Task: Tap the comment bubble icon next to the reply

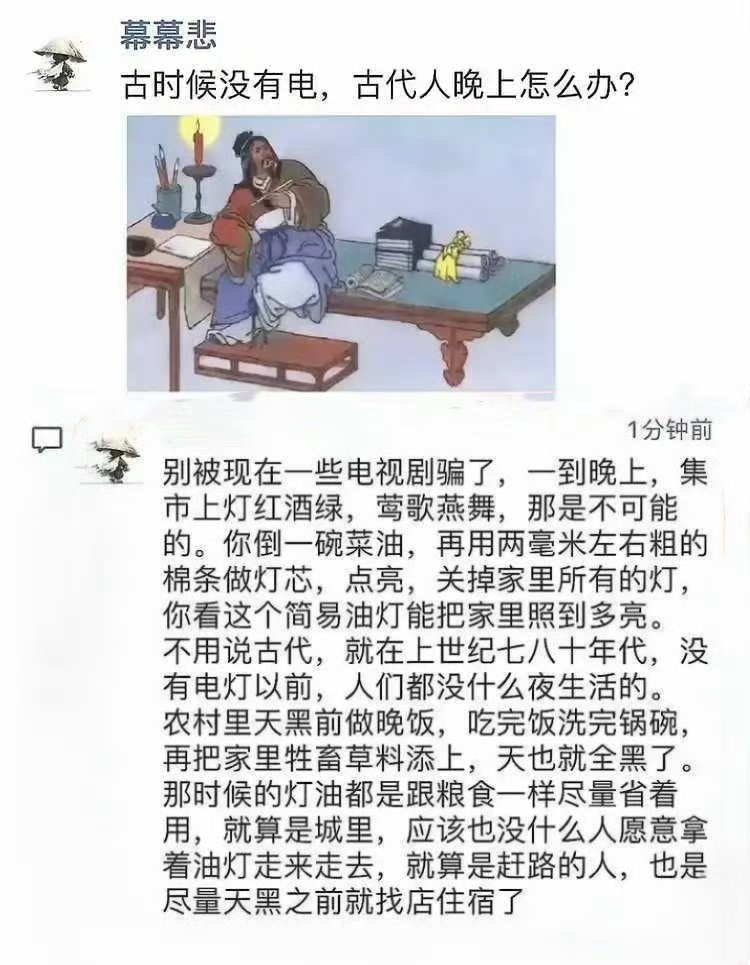Action: tap(47, 438)
